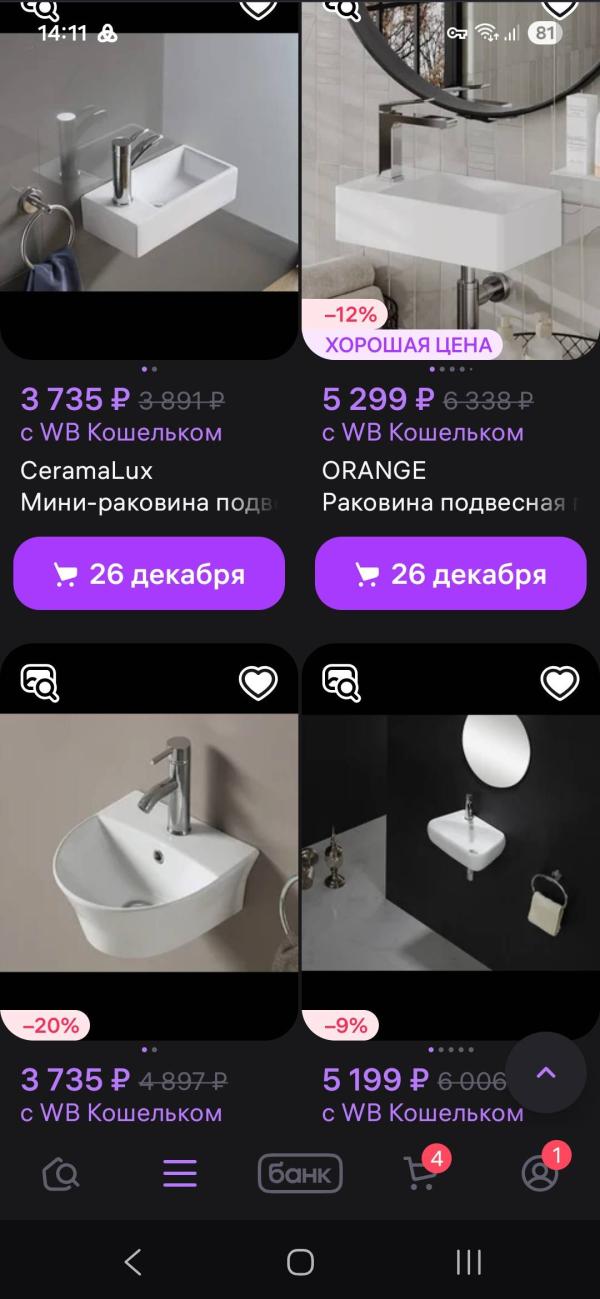This screenshot has width=600, height=1299.
Task: Find similar items for the −20% sink
Action: click(40, 683)
